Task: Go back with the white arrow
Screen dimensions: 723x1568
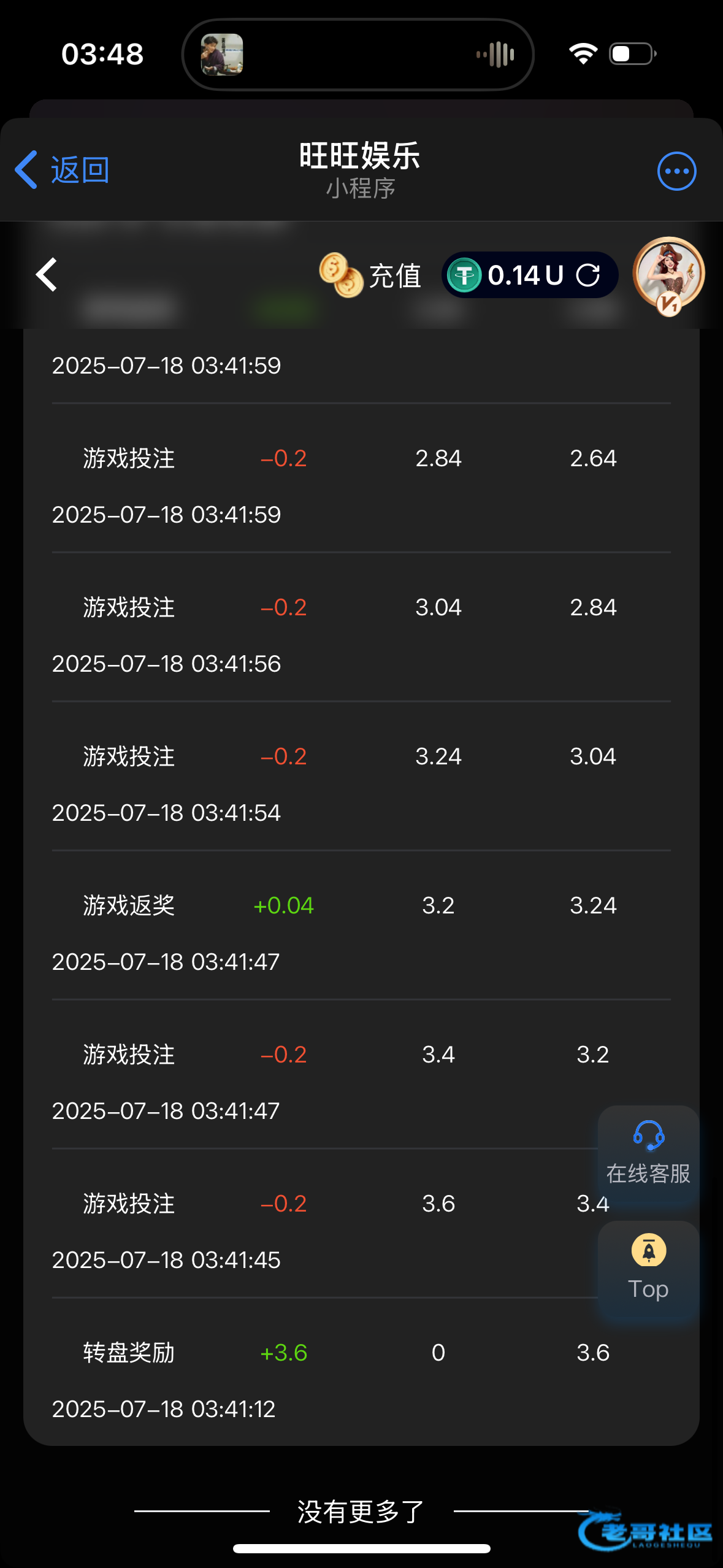Action: (47, 274)
